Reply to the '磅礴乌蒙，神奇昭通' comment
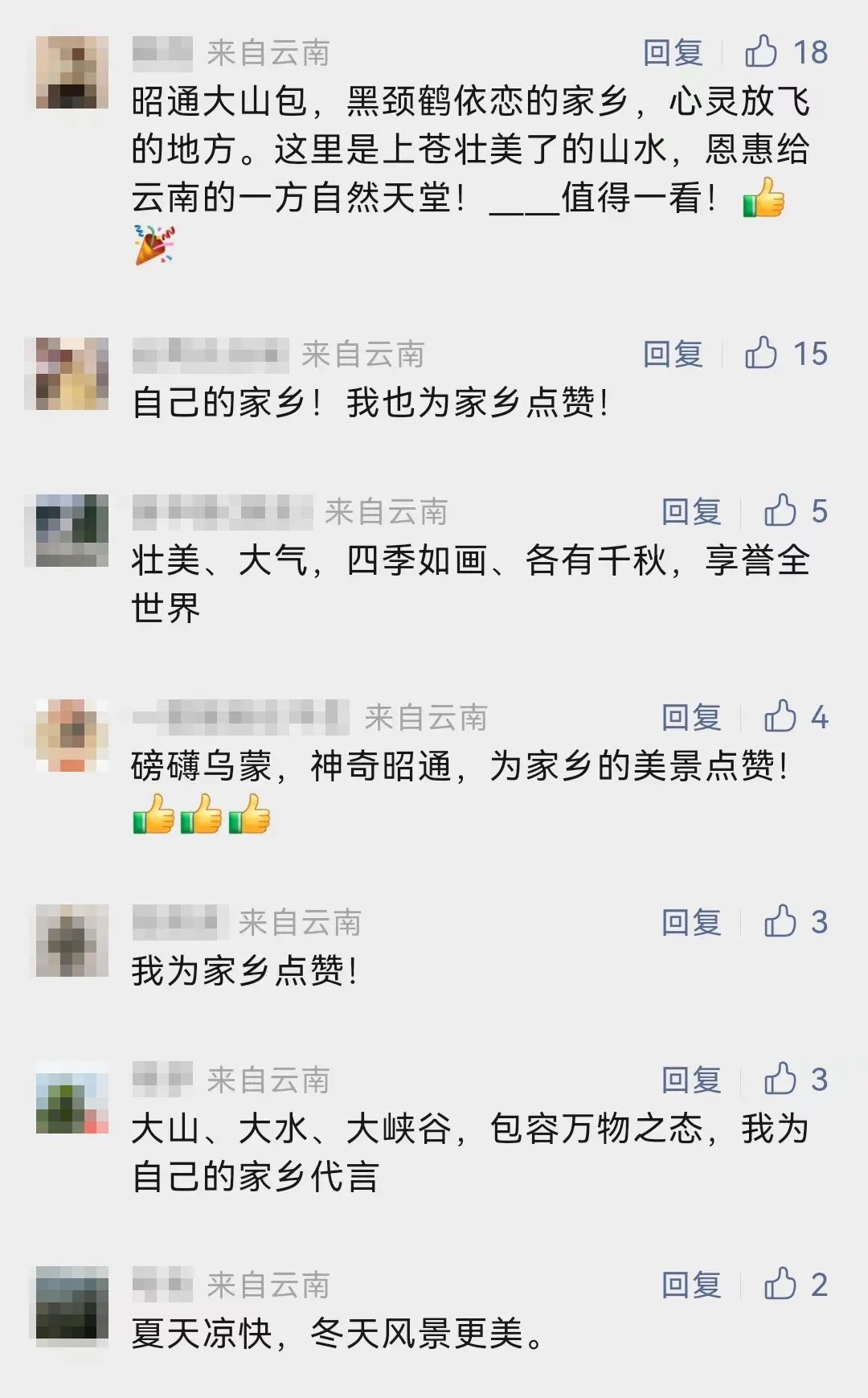 point(691,717)
